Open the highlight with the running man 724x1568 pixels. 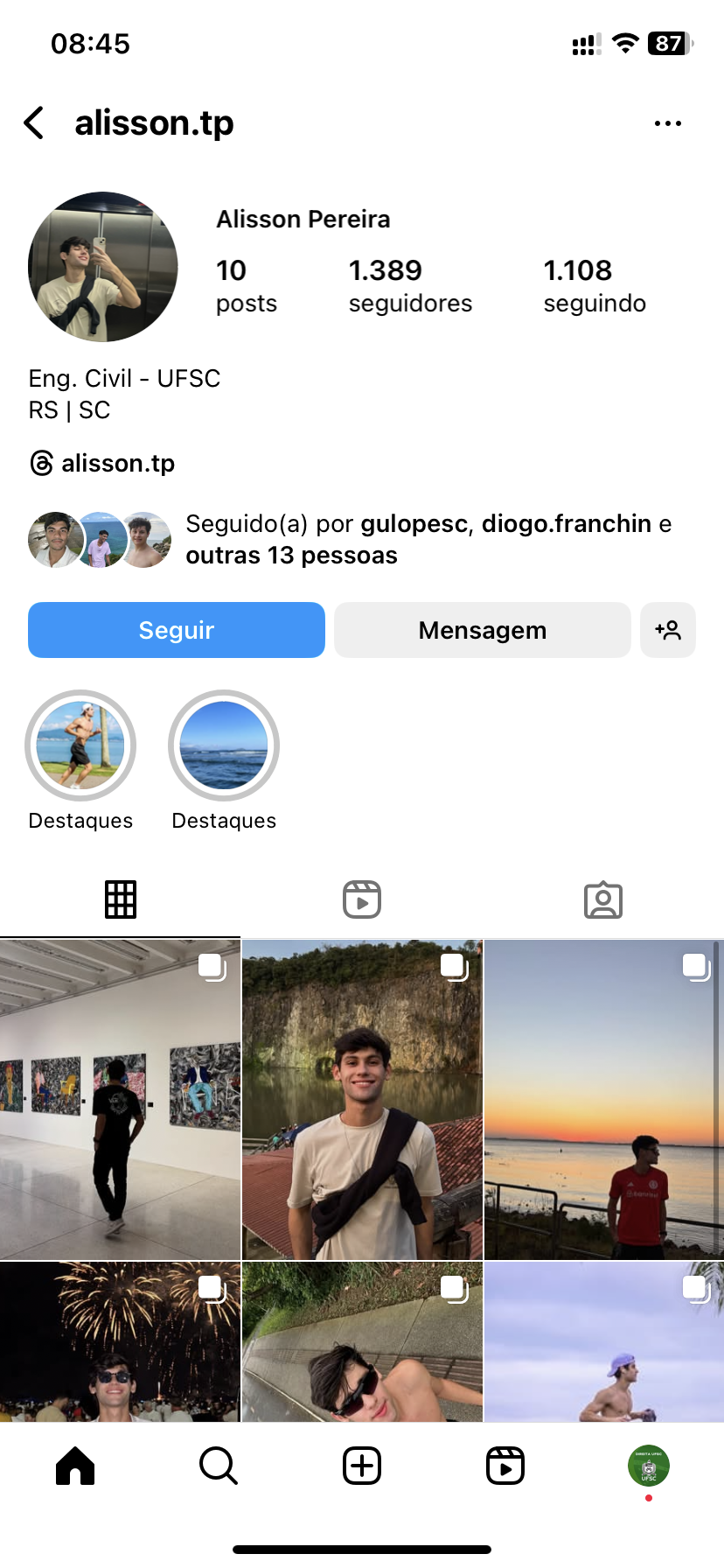coord(80,745)
